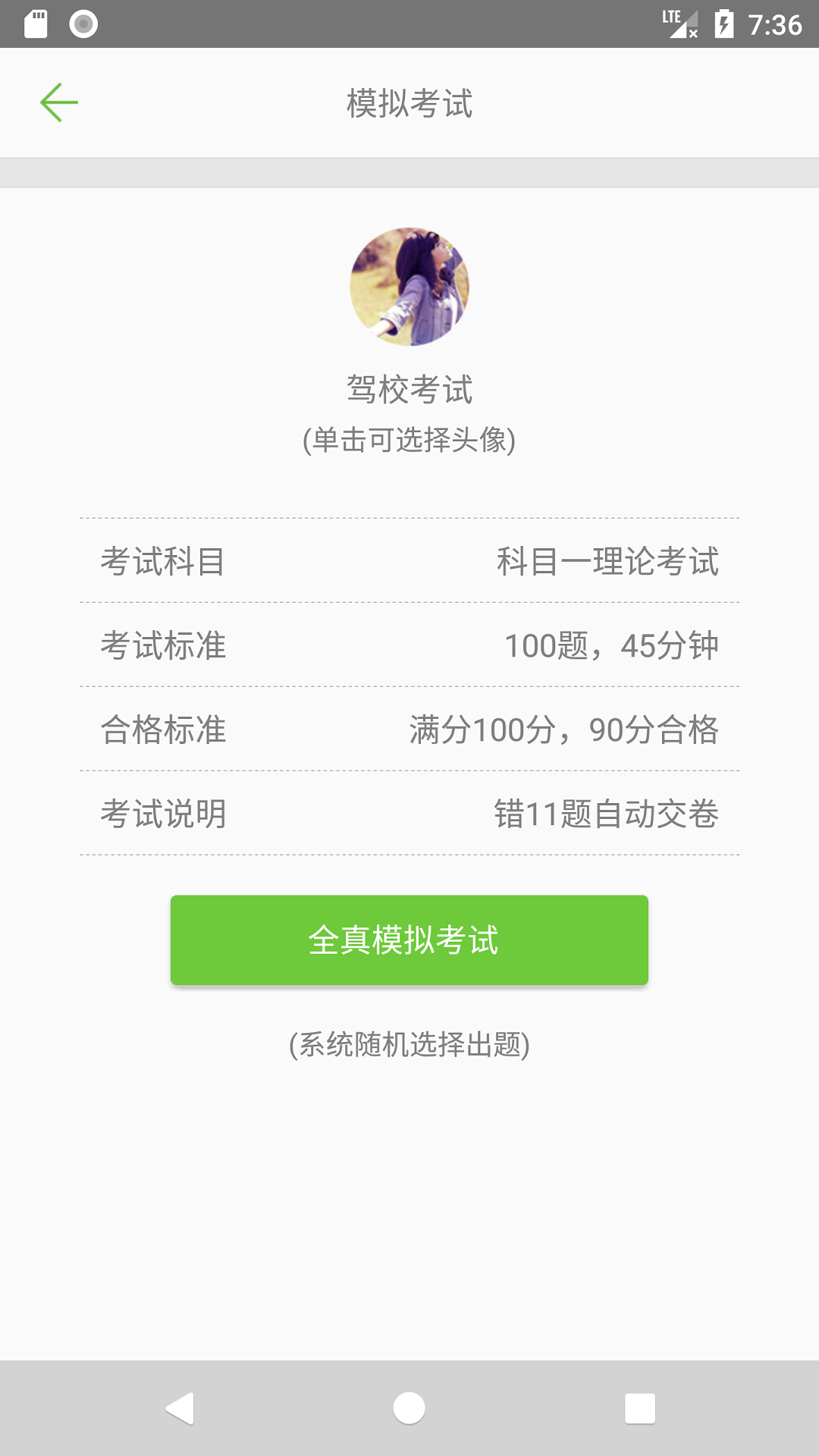Select the 考试科目 row
Screen dimensions: 819x1456
click(164, 561)
